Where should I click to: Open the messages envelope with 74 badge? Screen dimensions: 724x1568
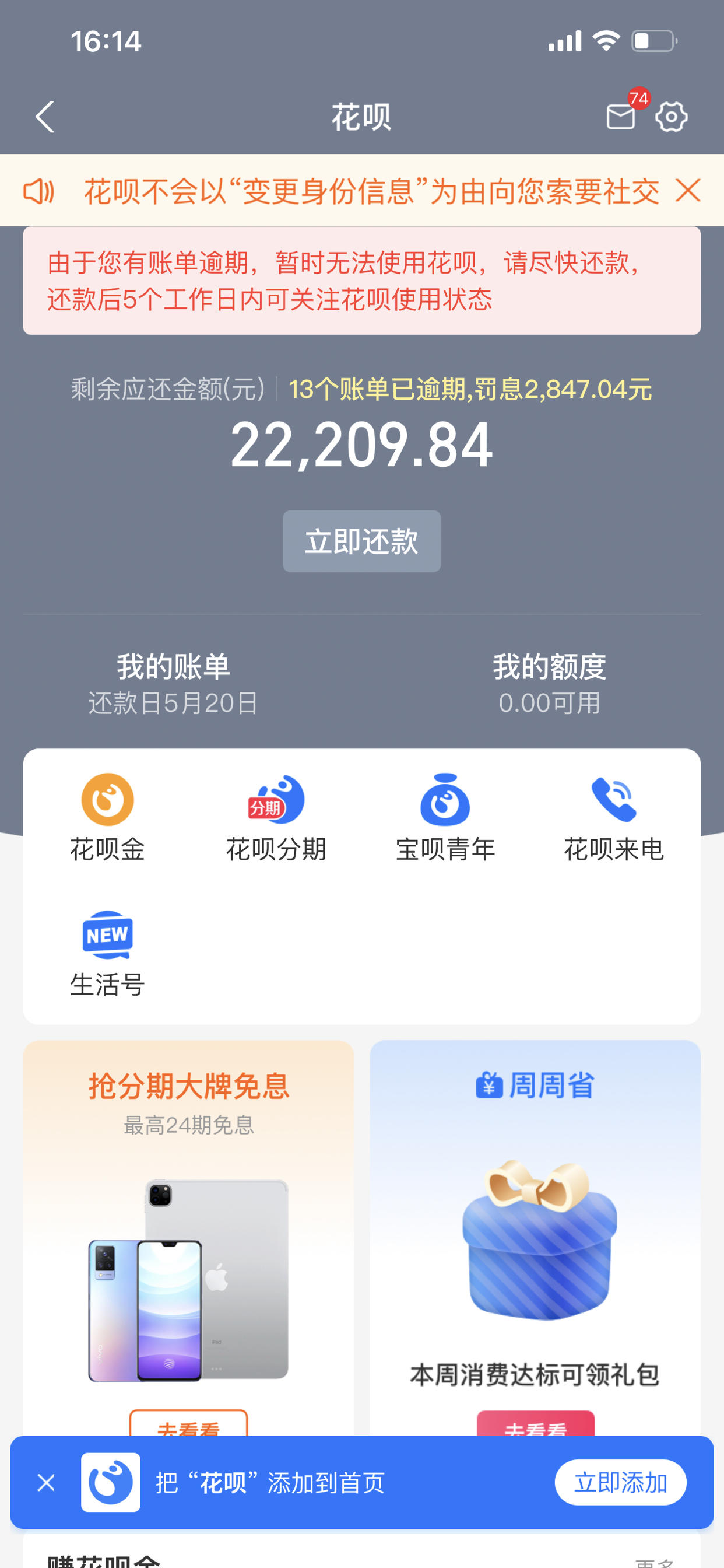(621, 116)
